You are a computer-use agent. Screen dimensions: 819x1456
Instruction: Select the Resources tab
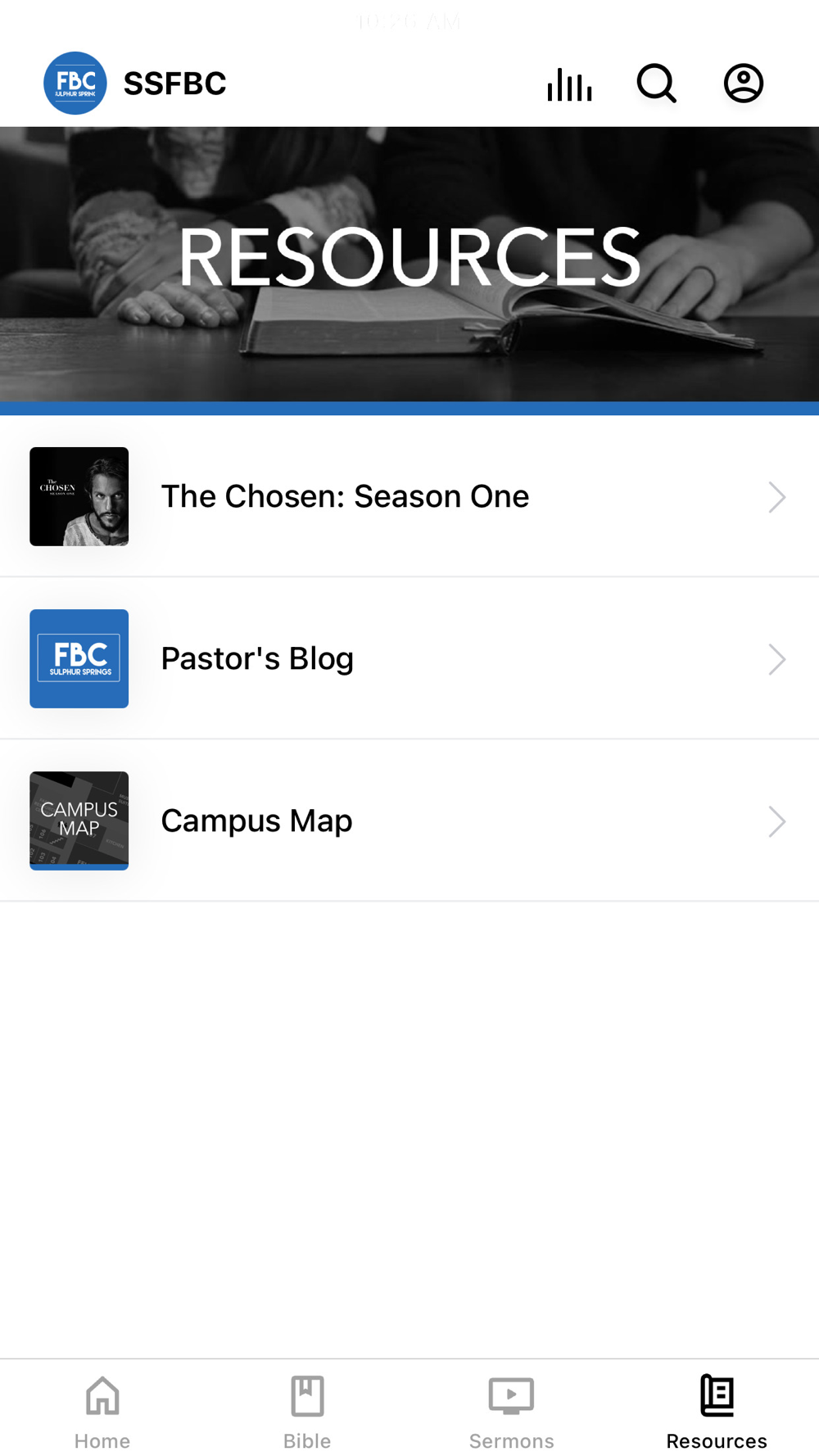717,1412
